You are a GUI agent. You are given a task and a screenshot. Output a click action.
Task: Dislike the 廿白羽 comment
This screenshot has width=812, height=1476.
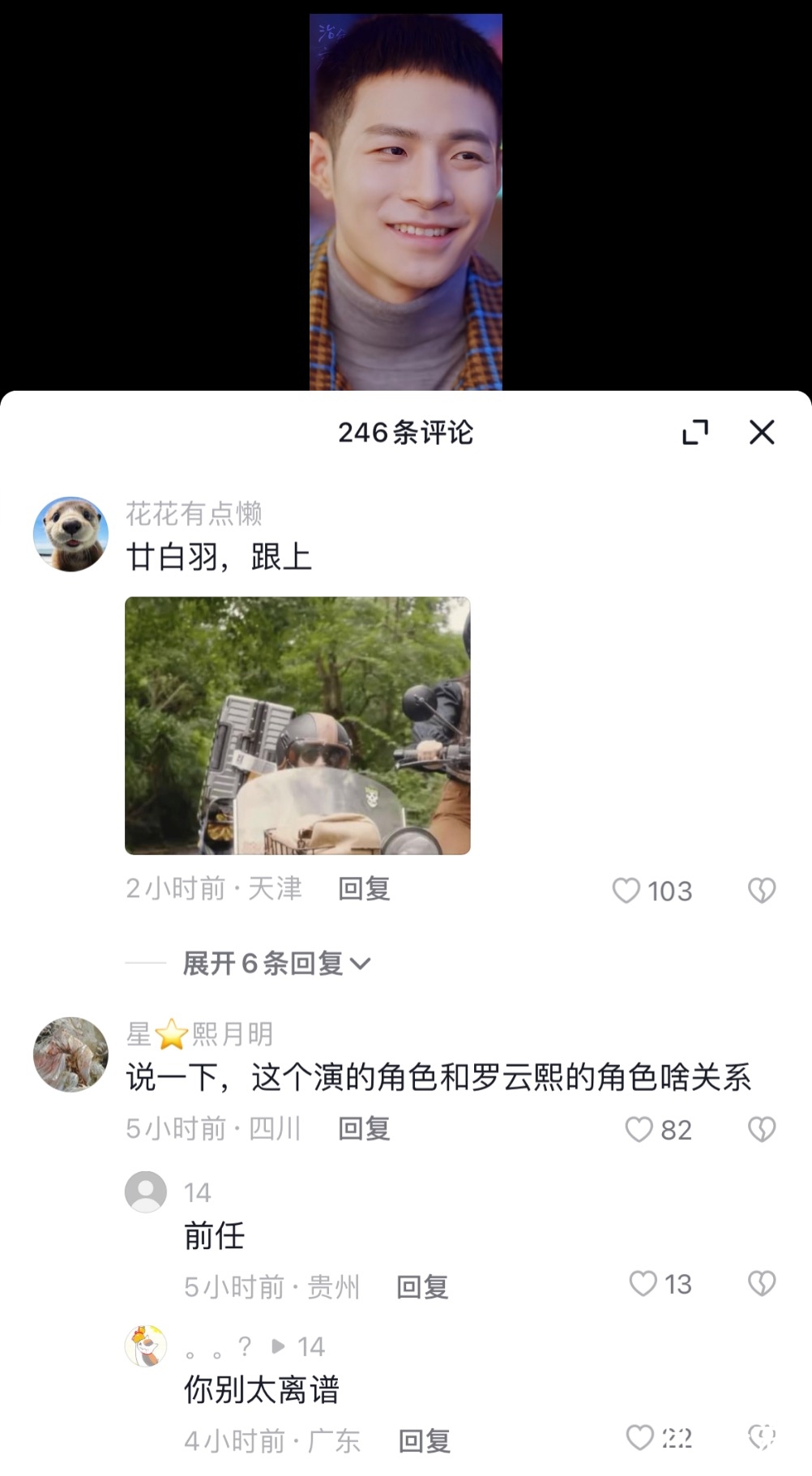click(762, 890)
